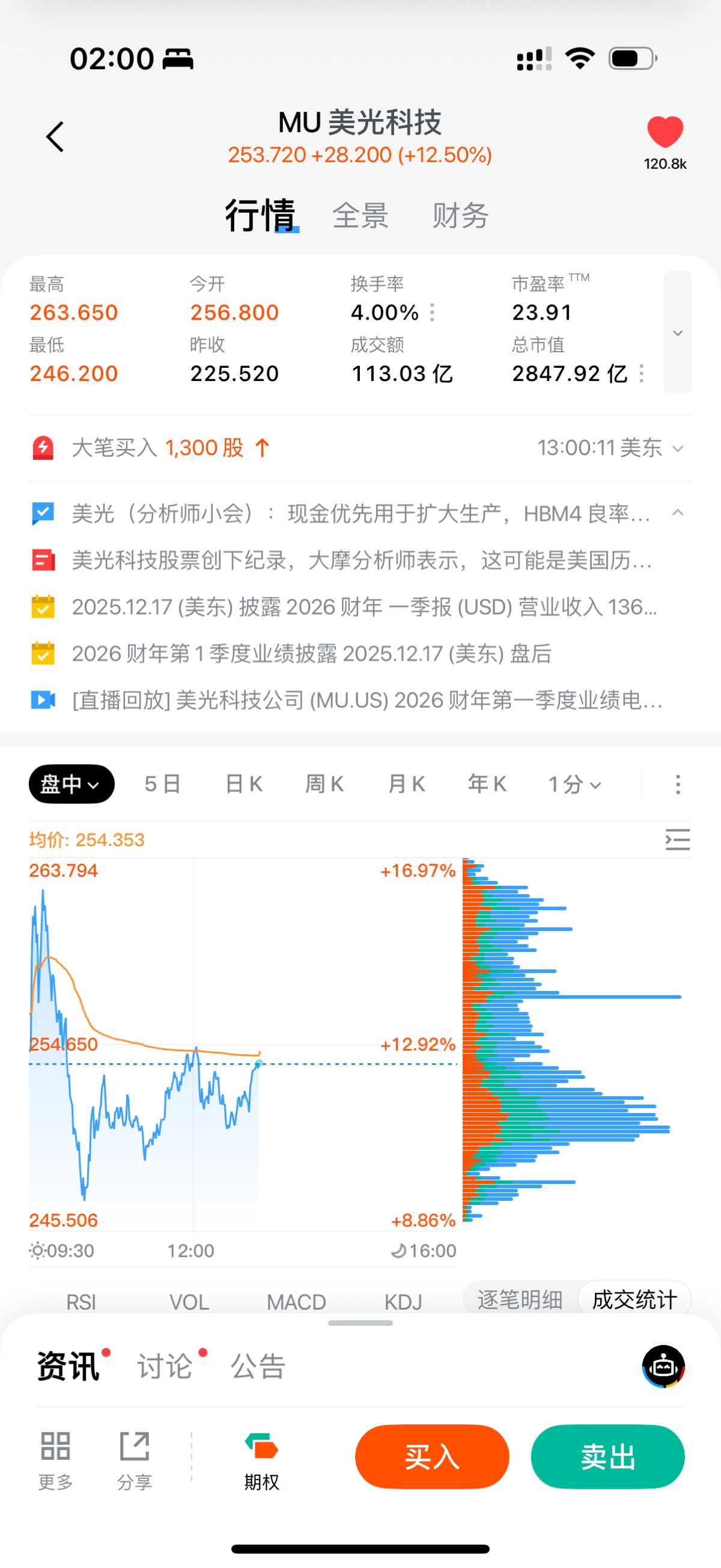The height and width of the screenshot is (1568, 721).
Task: Switch chart to 周K
Action: click(x=324, y=784)
